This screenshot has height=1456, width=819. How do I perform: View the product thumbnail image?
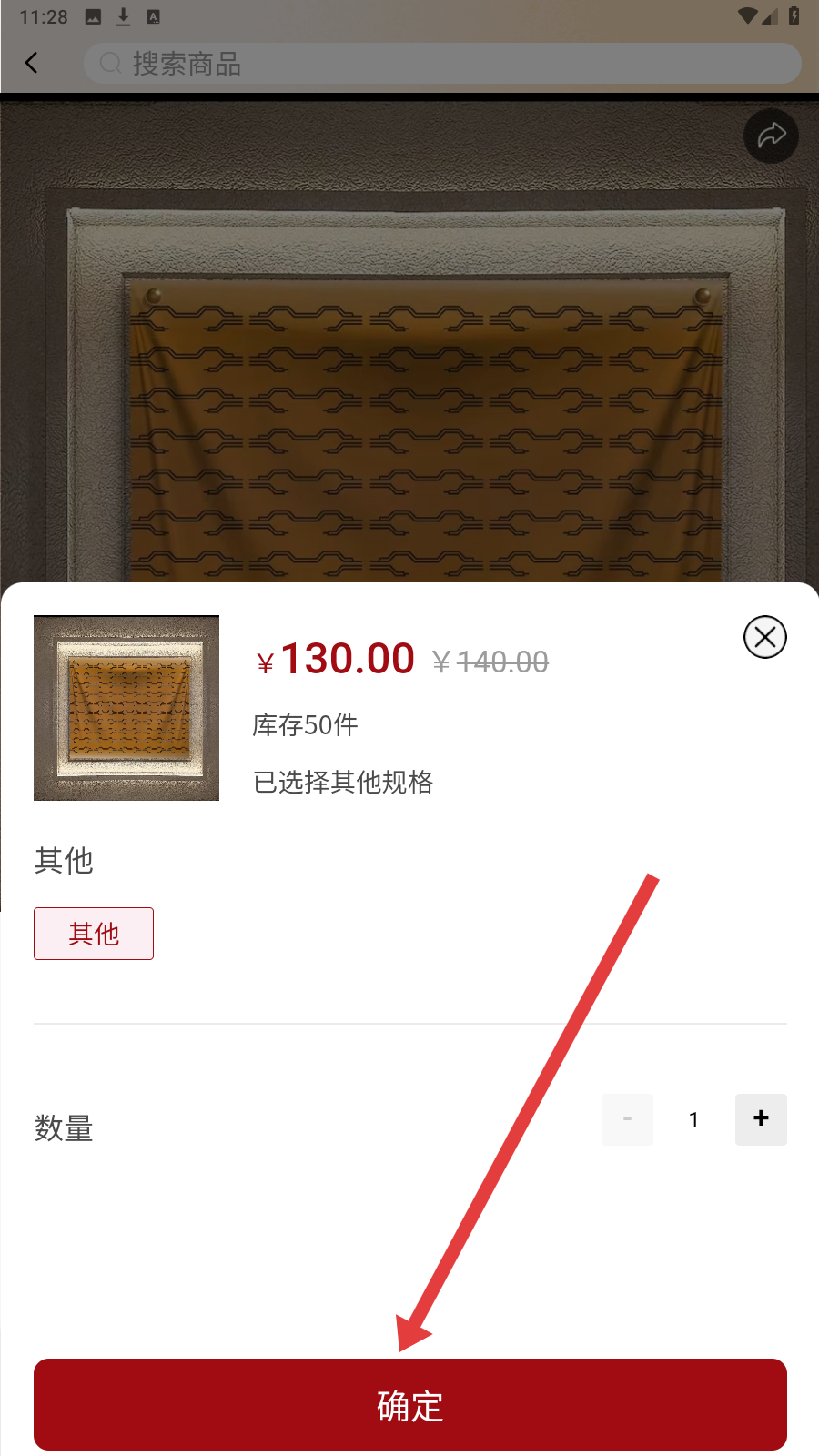[x=126, y=708]
